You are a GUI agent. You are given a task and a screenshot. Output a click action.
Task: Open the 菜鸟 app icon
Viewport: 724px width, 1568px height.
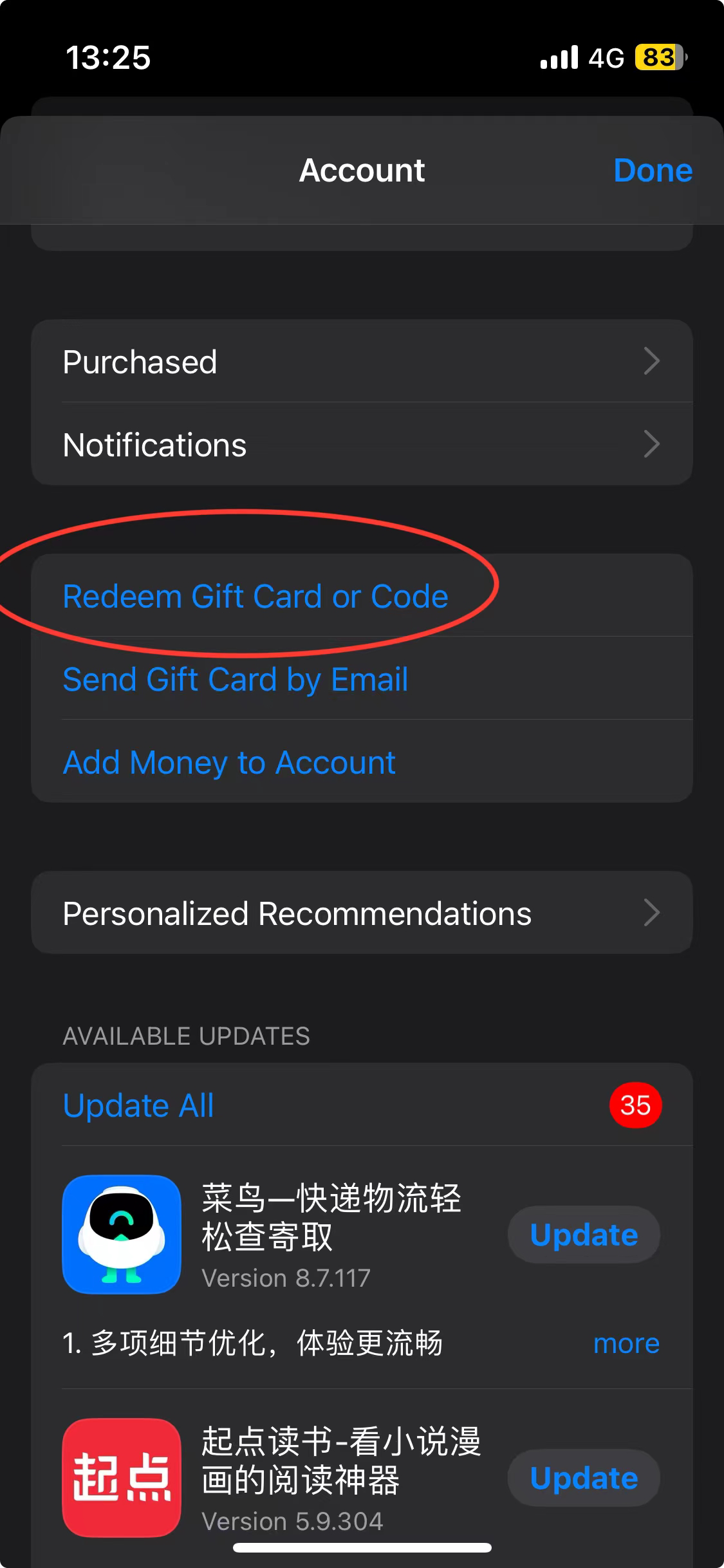(x=121, y=1235)
